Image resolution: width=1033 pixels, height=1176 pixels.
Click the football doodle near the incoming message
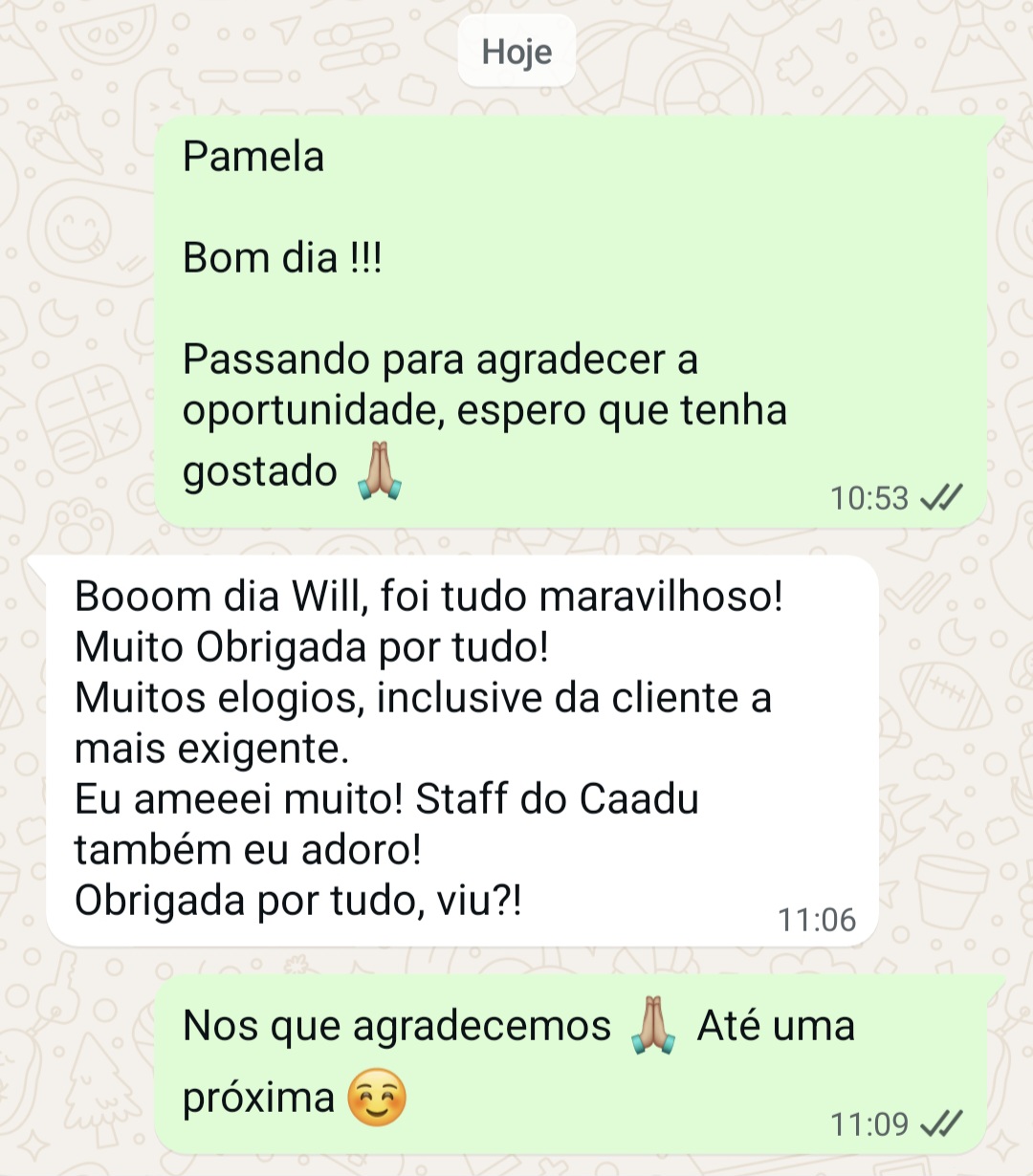click(x=945, y=699)
